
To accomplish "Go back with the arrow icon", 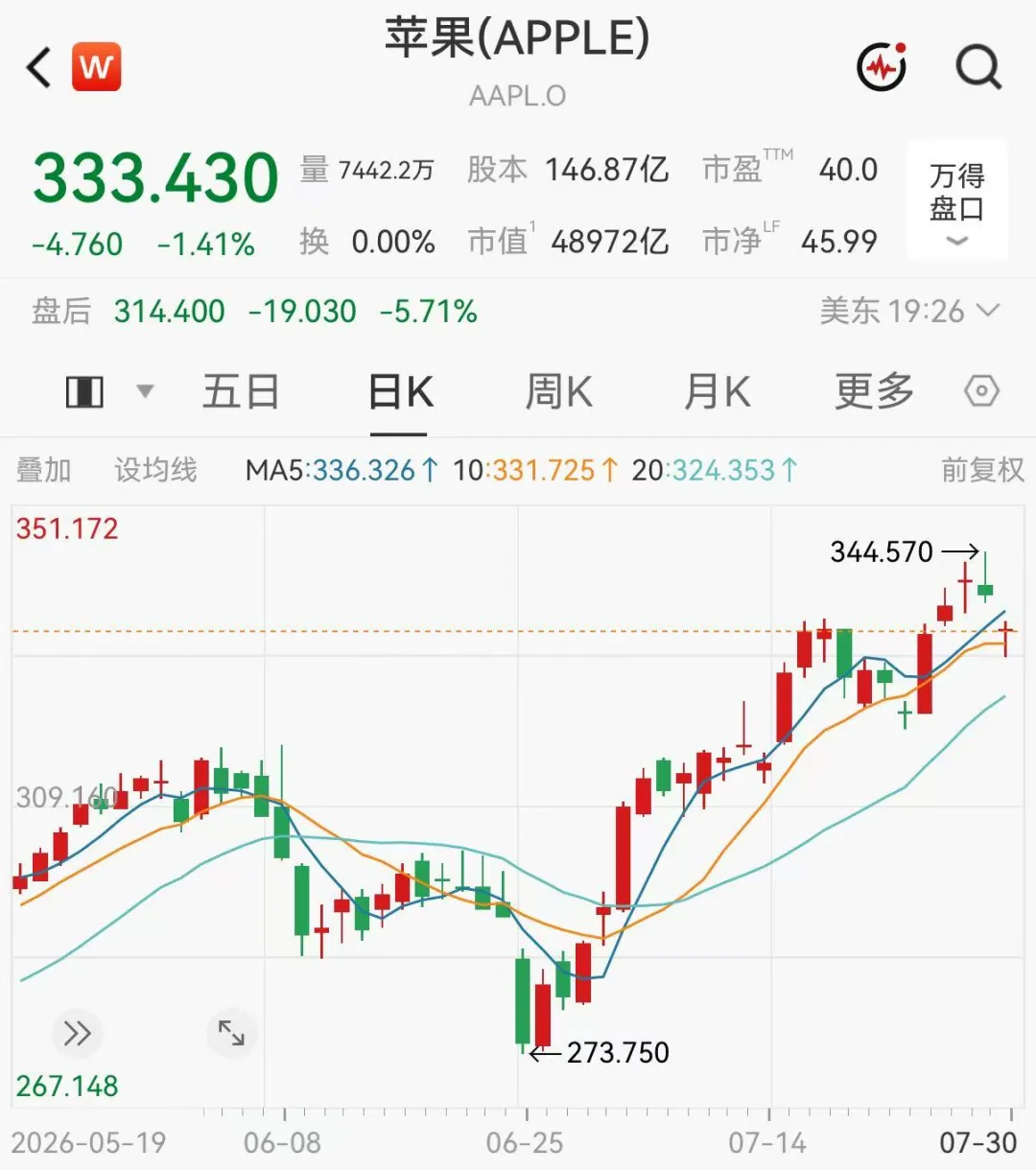I will click(x=38, y=68).
